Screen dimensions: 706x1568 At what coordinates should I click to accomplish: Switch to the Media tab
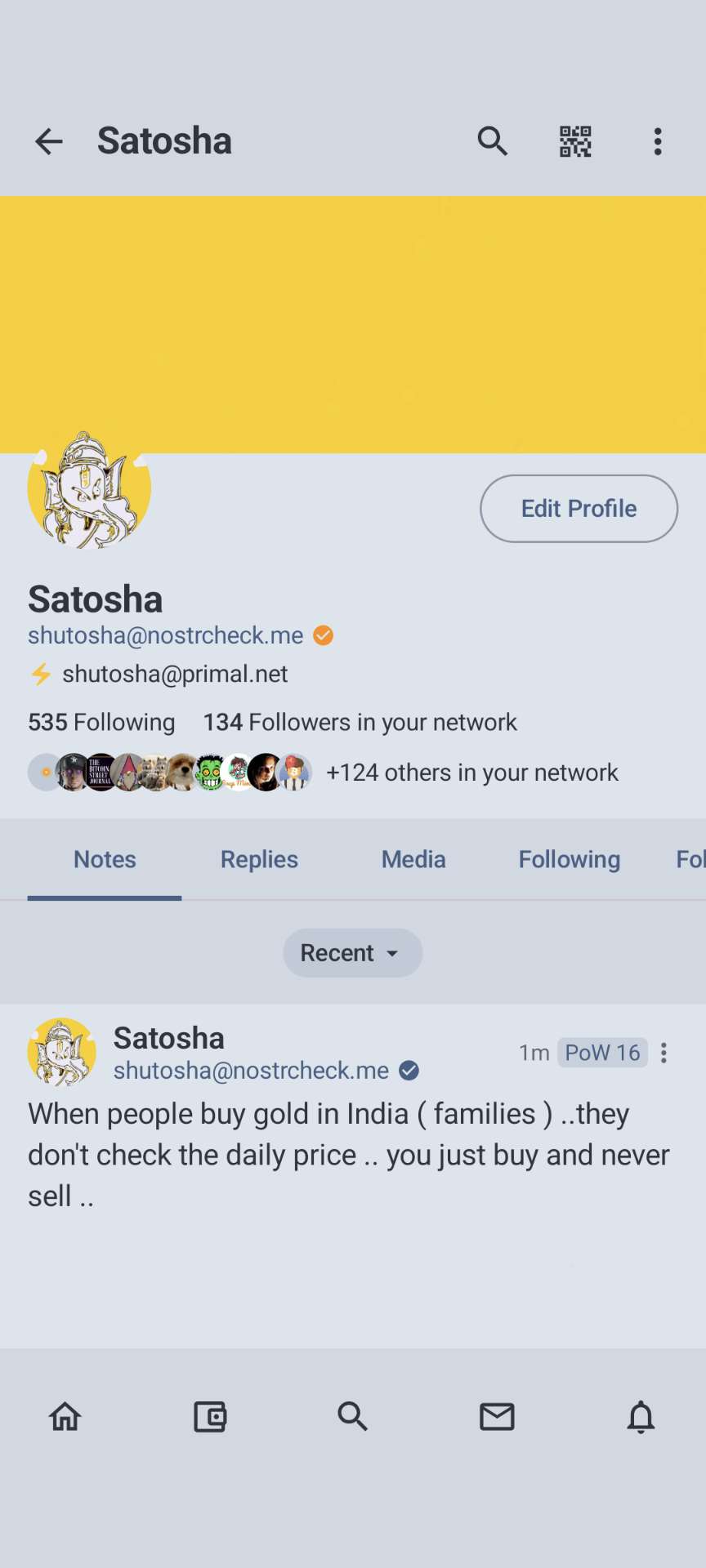pos(413,859)
